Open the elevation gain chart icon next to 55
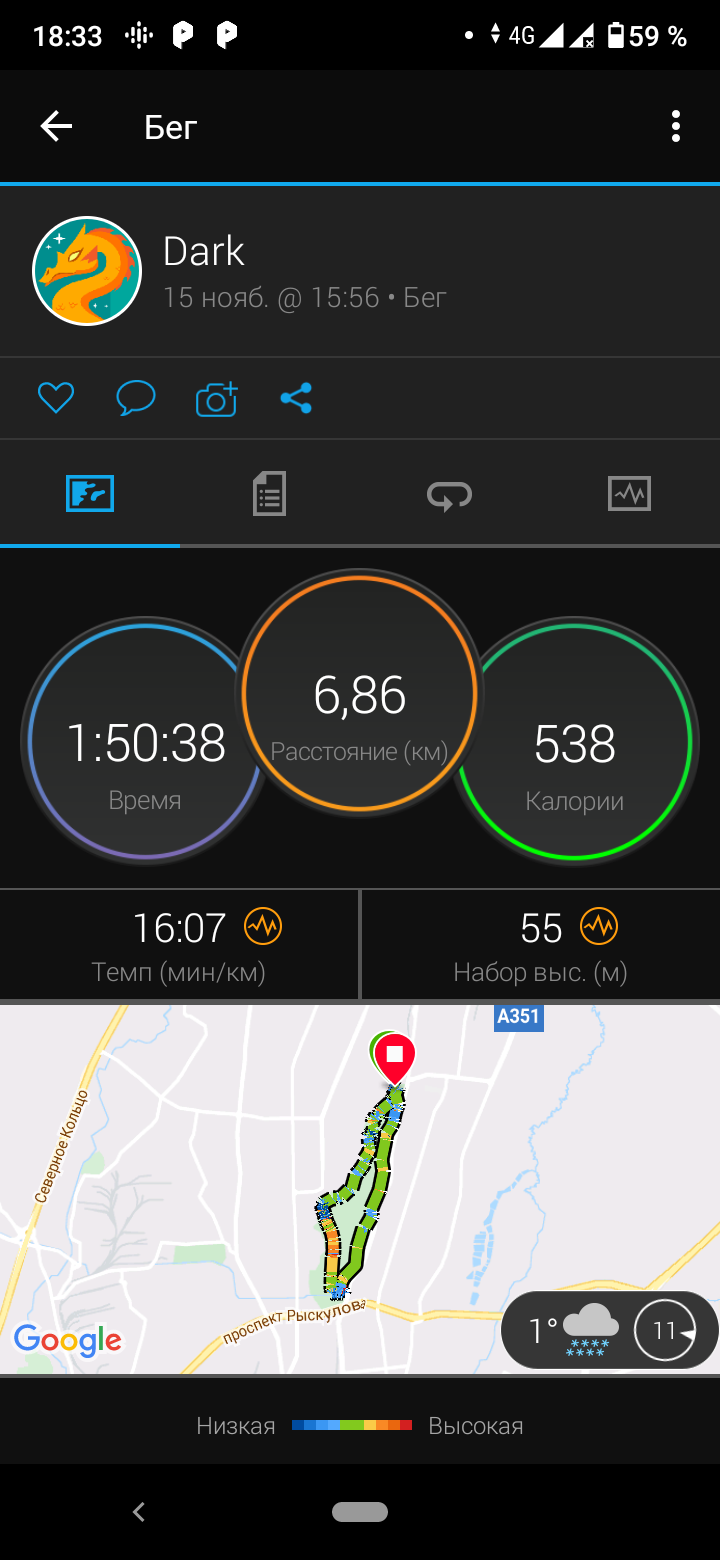 pos(600,927)
